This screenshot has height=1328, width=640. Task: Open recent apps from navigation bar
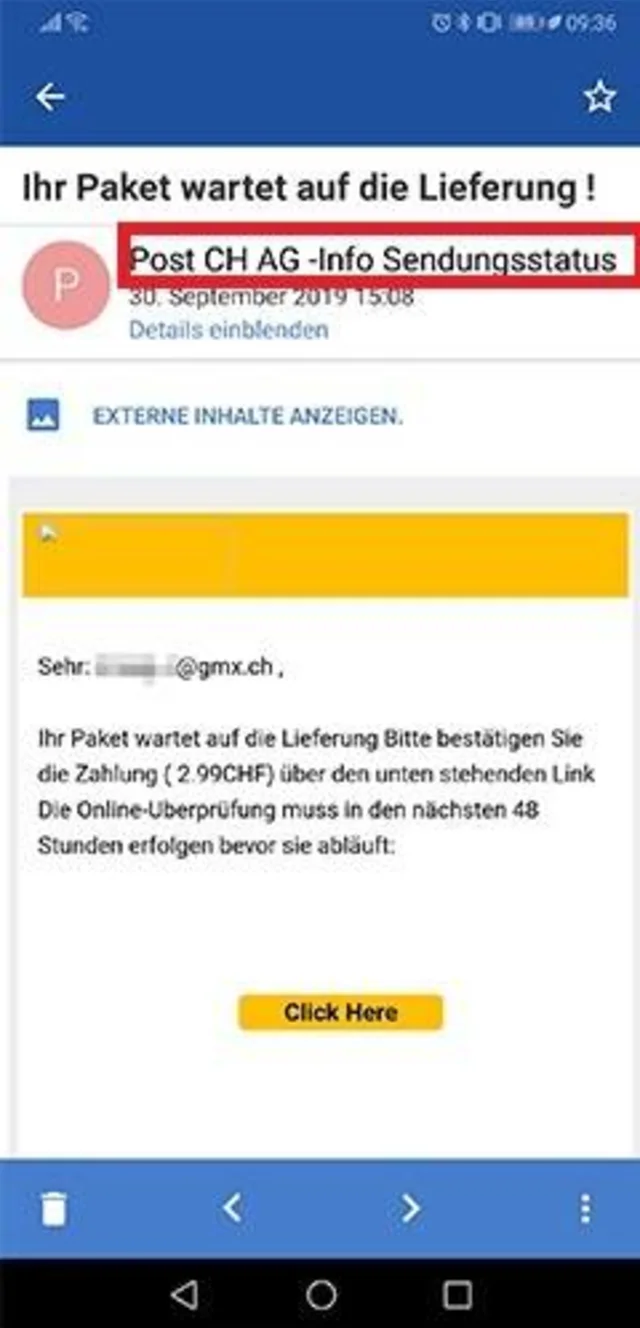457,1295
